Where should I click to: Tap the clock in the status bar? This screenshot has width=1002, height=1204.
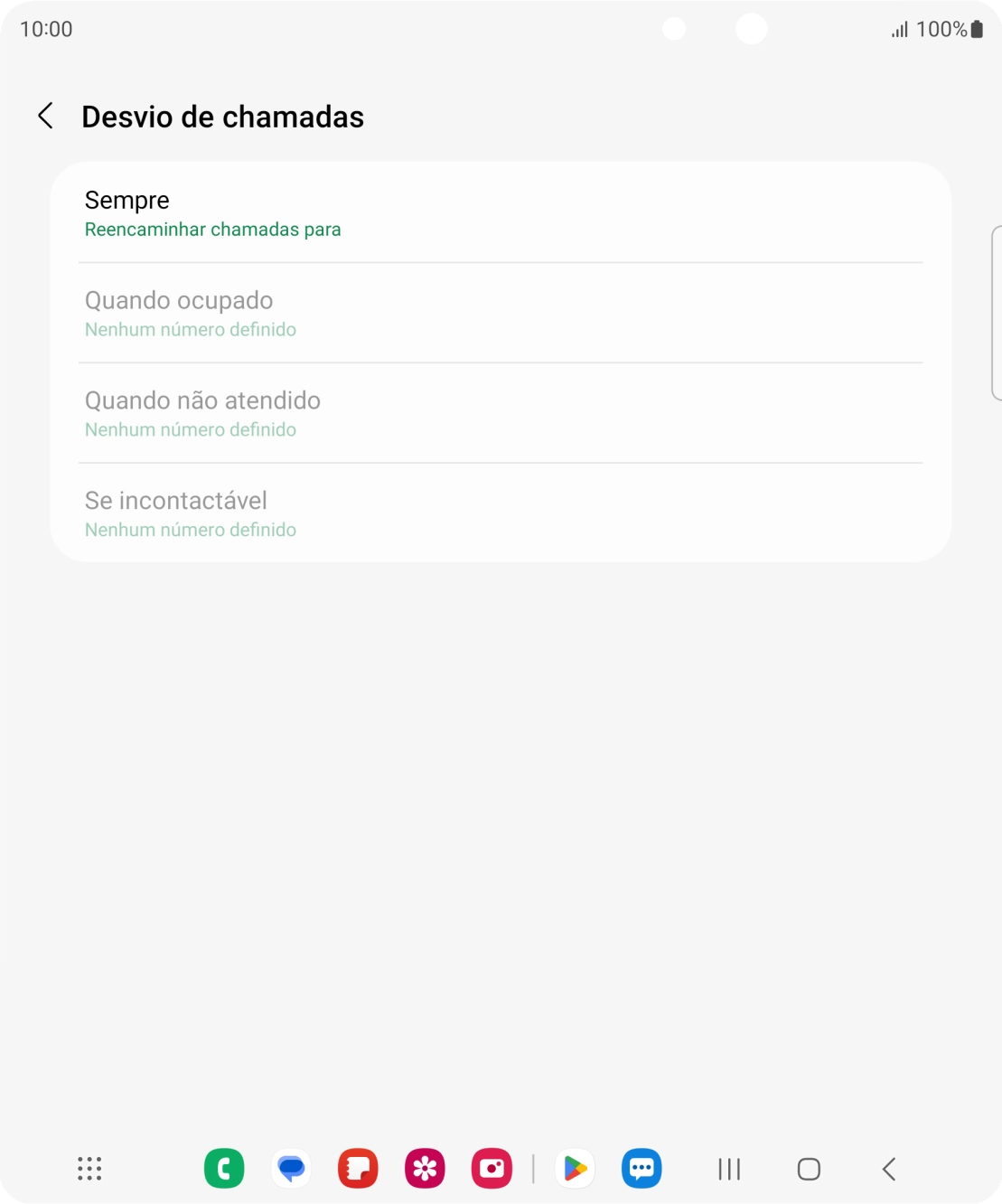[x=45, y=29]
